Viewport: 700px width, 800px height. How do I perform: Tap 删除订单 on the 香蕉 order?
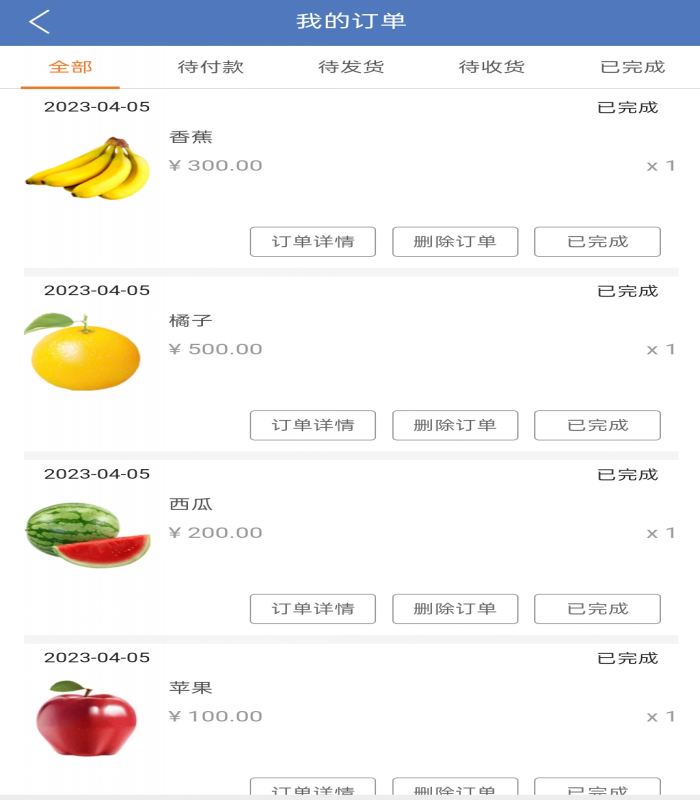click(x=455, y=242)
